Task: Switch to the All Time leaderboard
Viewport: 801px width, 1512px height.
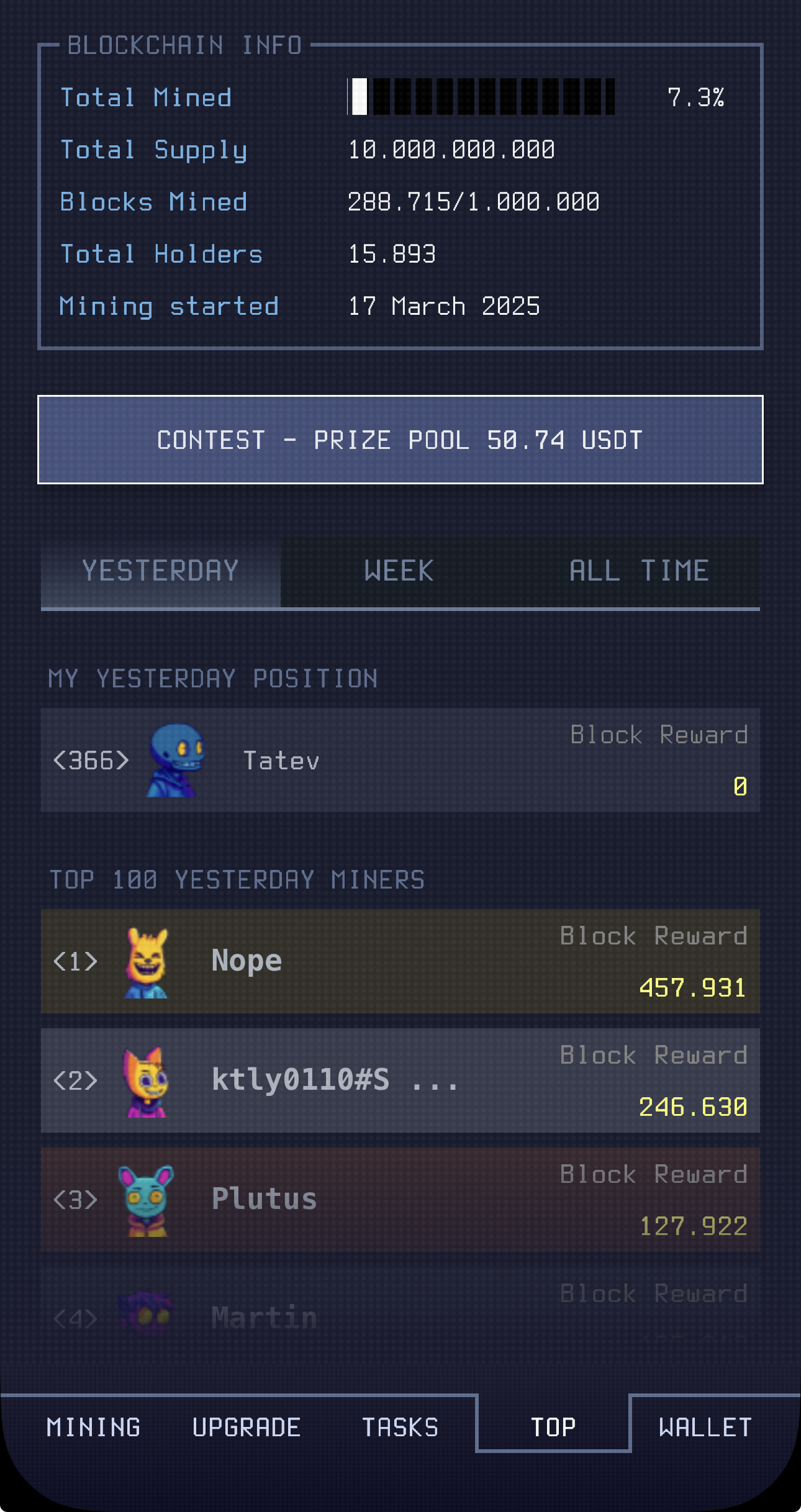Action: (x=639, y=571)
